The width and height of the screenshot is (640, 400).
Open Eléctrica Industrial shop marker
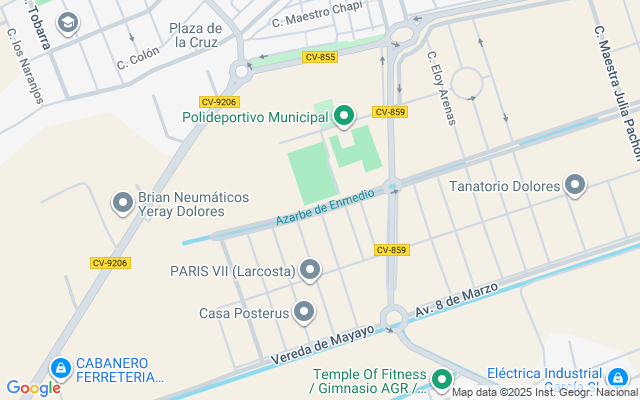pos(623,379)
